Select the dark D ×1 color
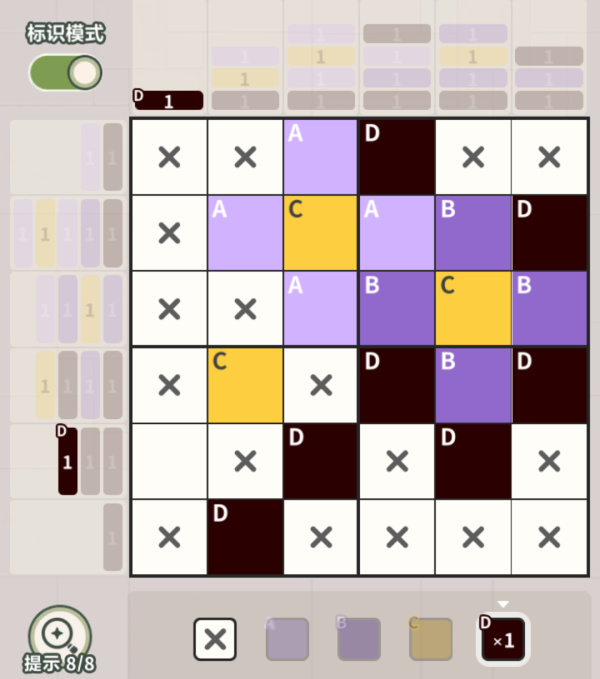The width and height of the screenshot is (600, 679). point(503,640)
